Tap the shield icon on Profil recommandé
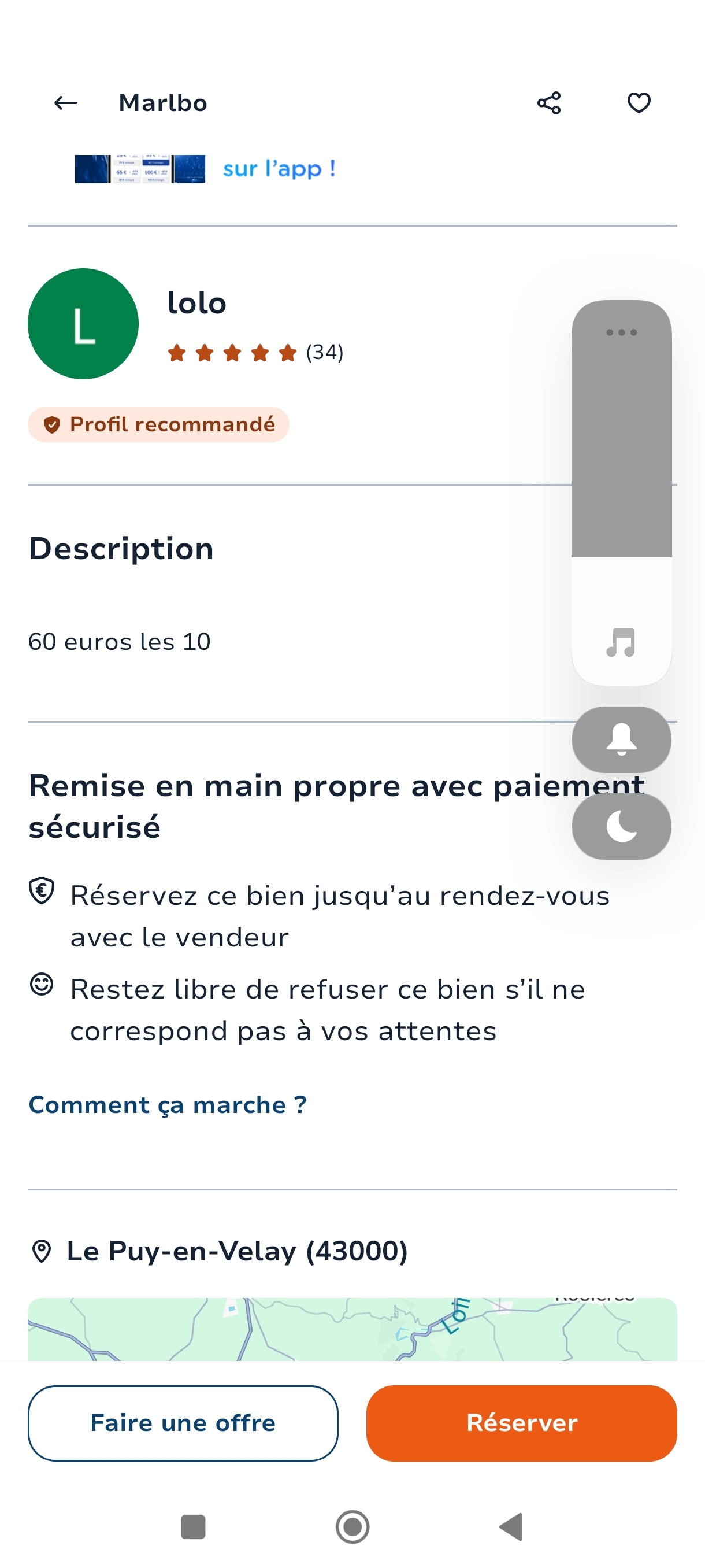 tap(53, 425)
